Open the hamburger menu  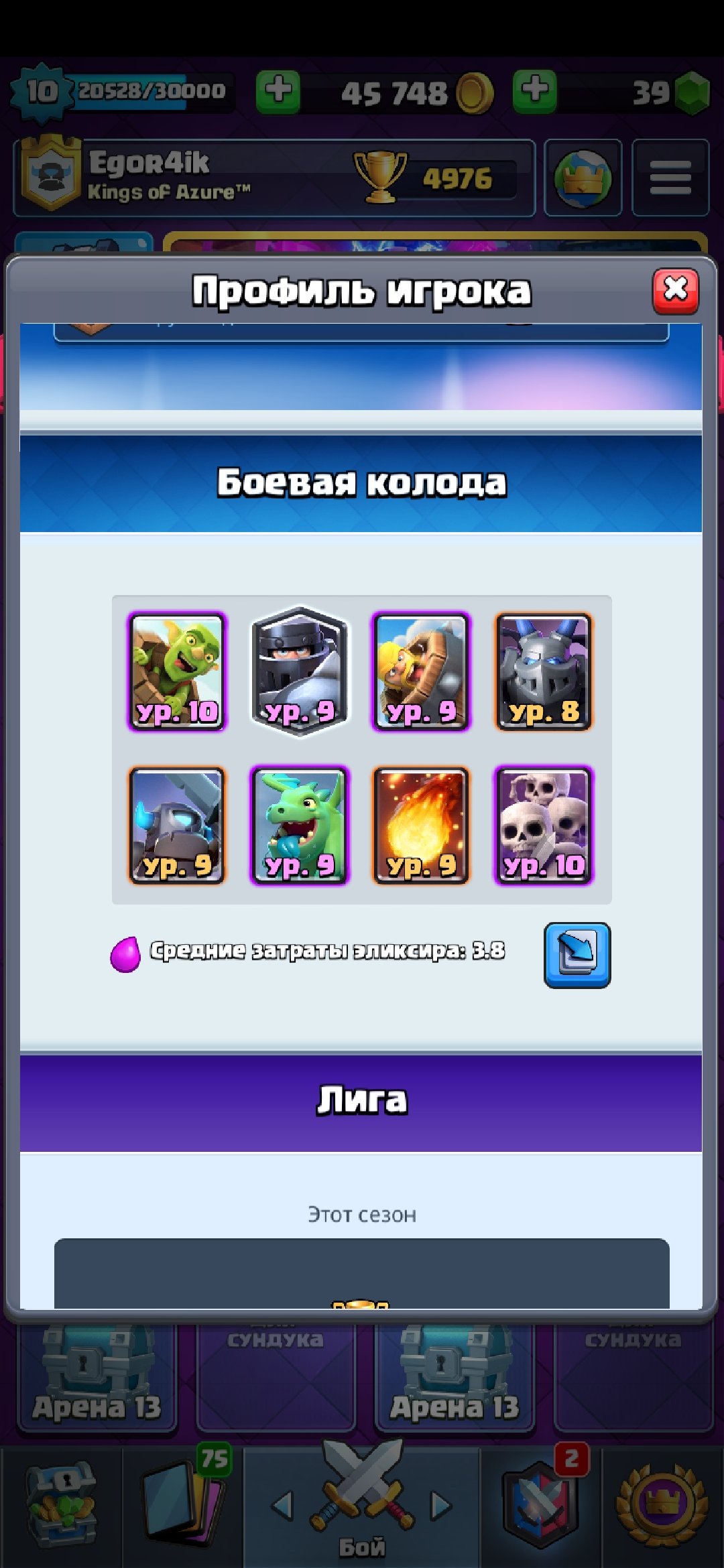(670, 178)
